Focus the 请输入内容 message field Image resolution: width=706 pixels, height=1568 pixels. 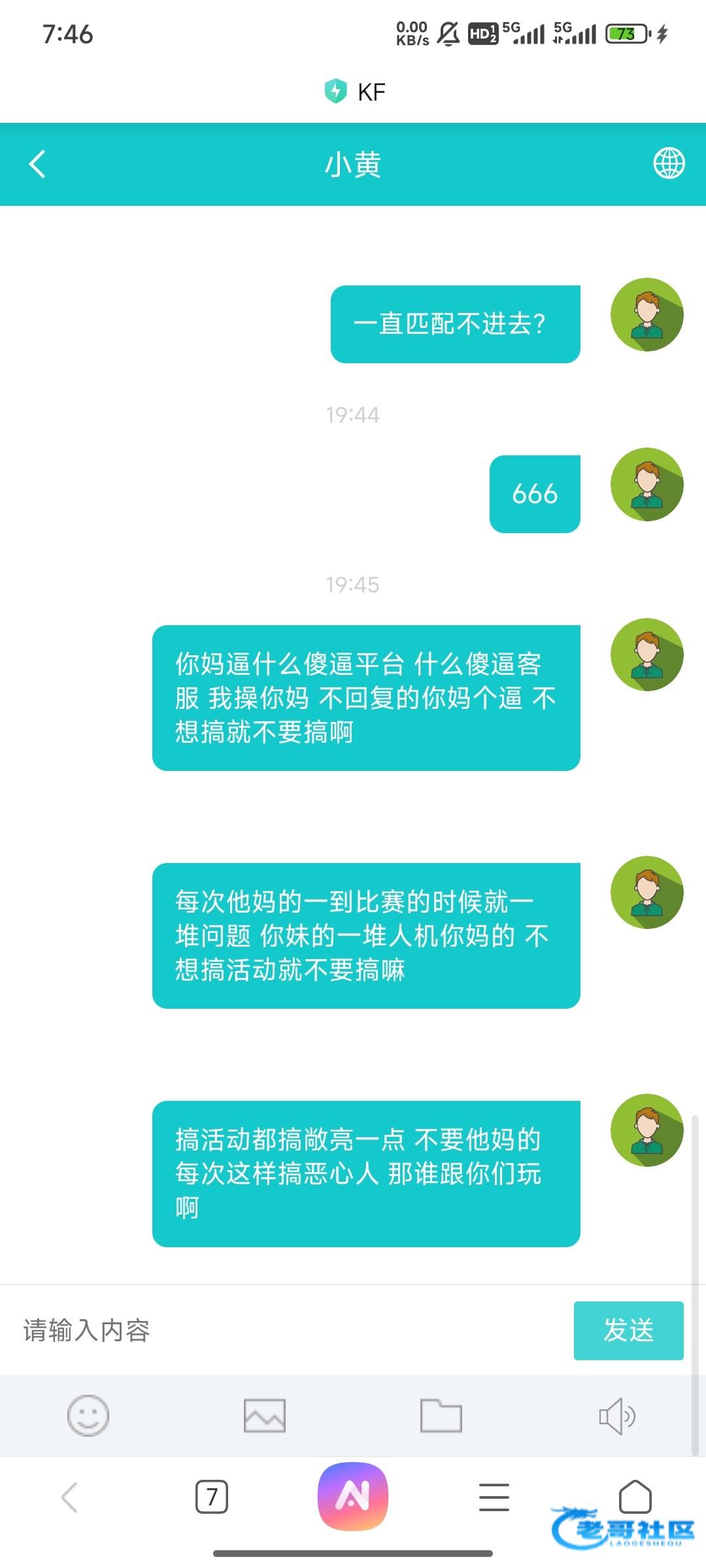tap(288, 1331)
